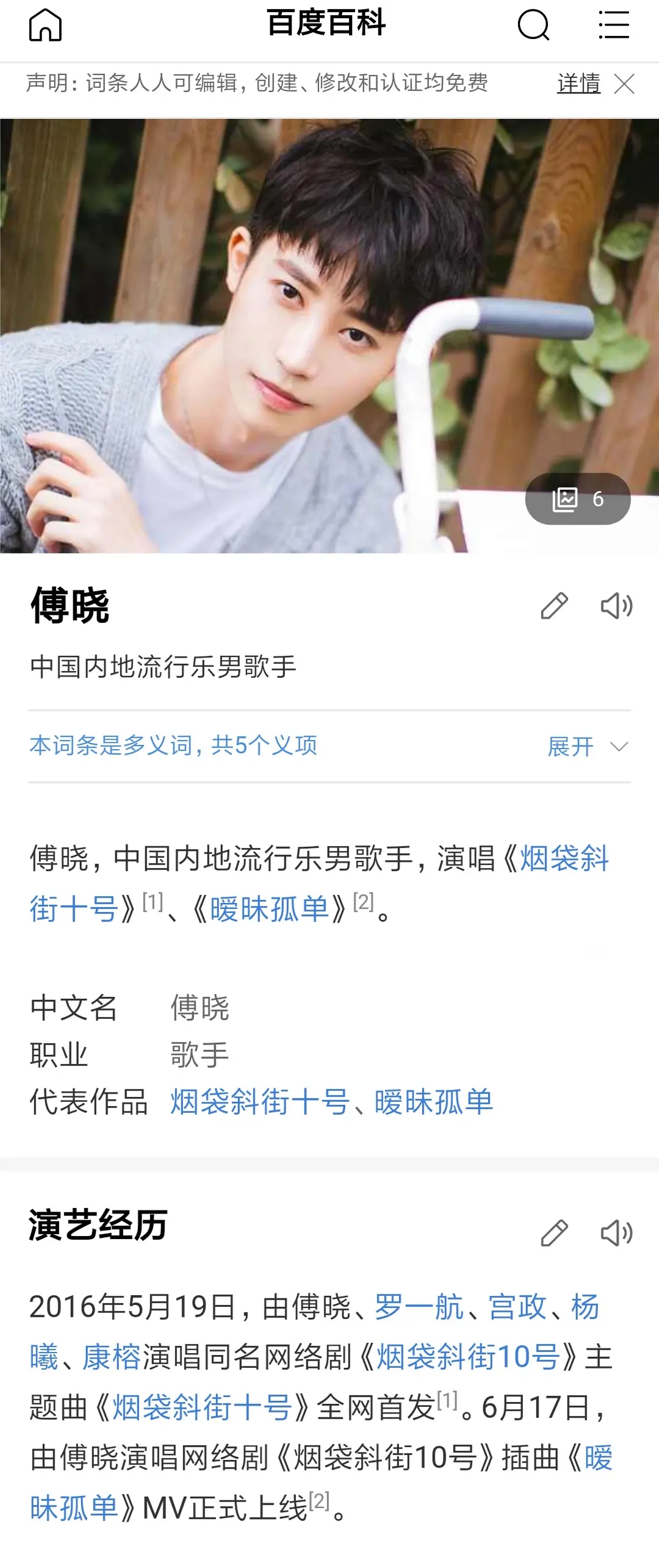Play audio for the 演艺经历 section

point(616,1233)
